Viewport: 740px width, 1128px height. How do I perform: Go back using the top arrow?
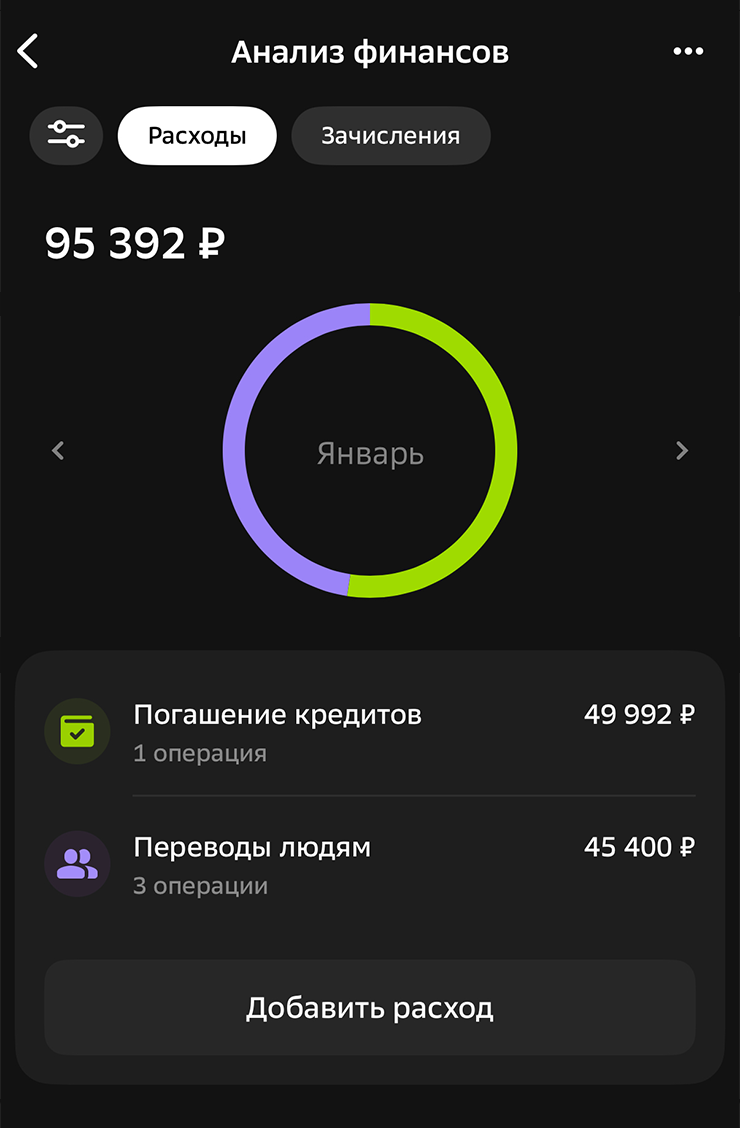point(28,51)
